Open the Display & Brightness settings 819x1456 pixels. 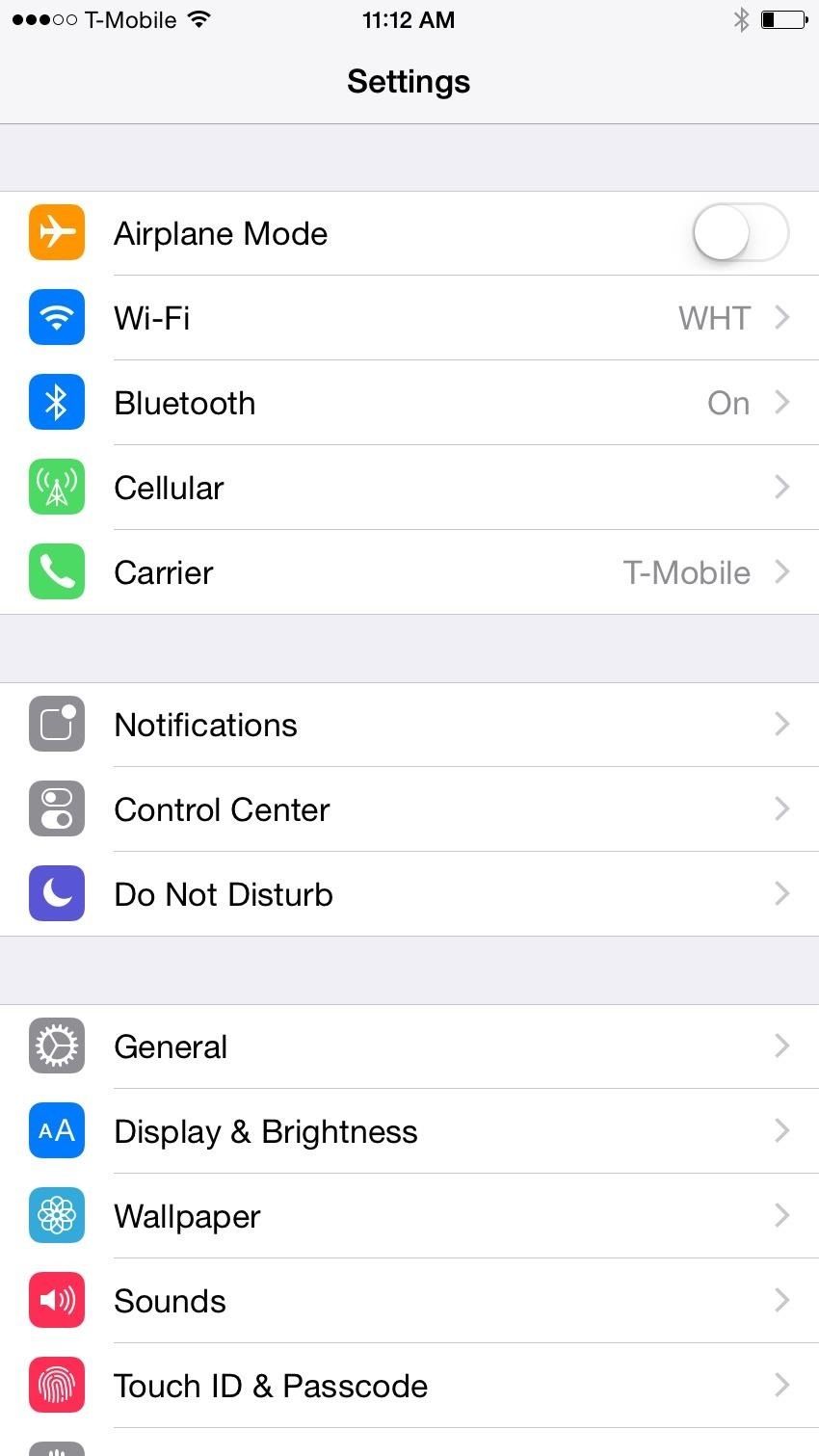(x=409, y=1130)
